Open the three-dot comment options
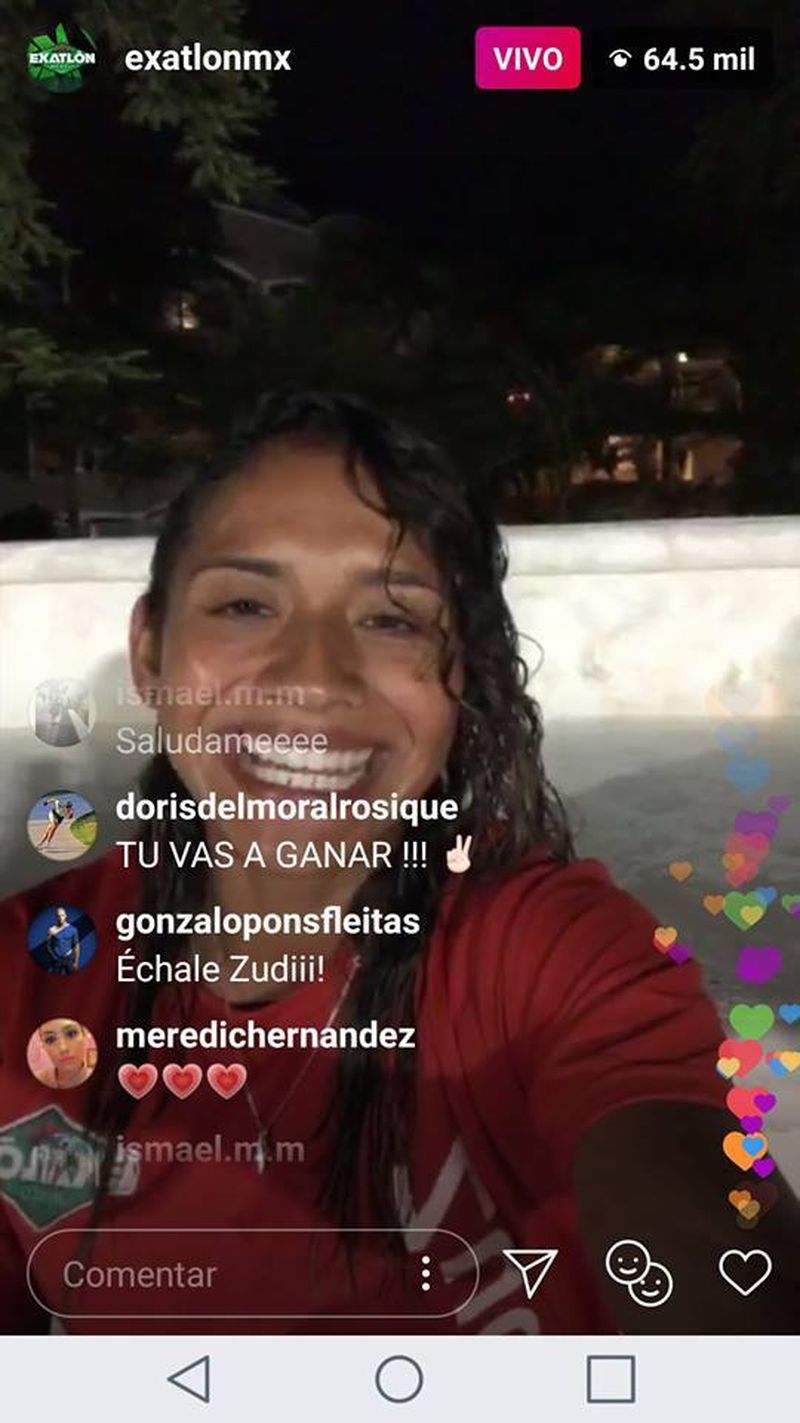Viewport: 800px width, 1423px height. click(x=426, y=1274)
